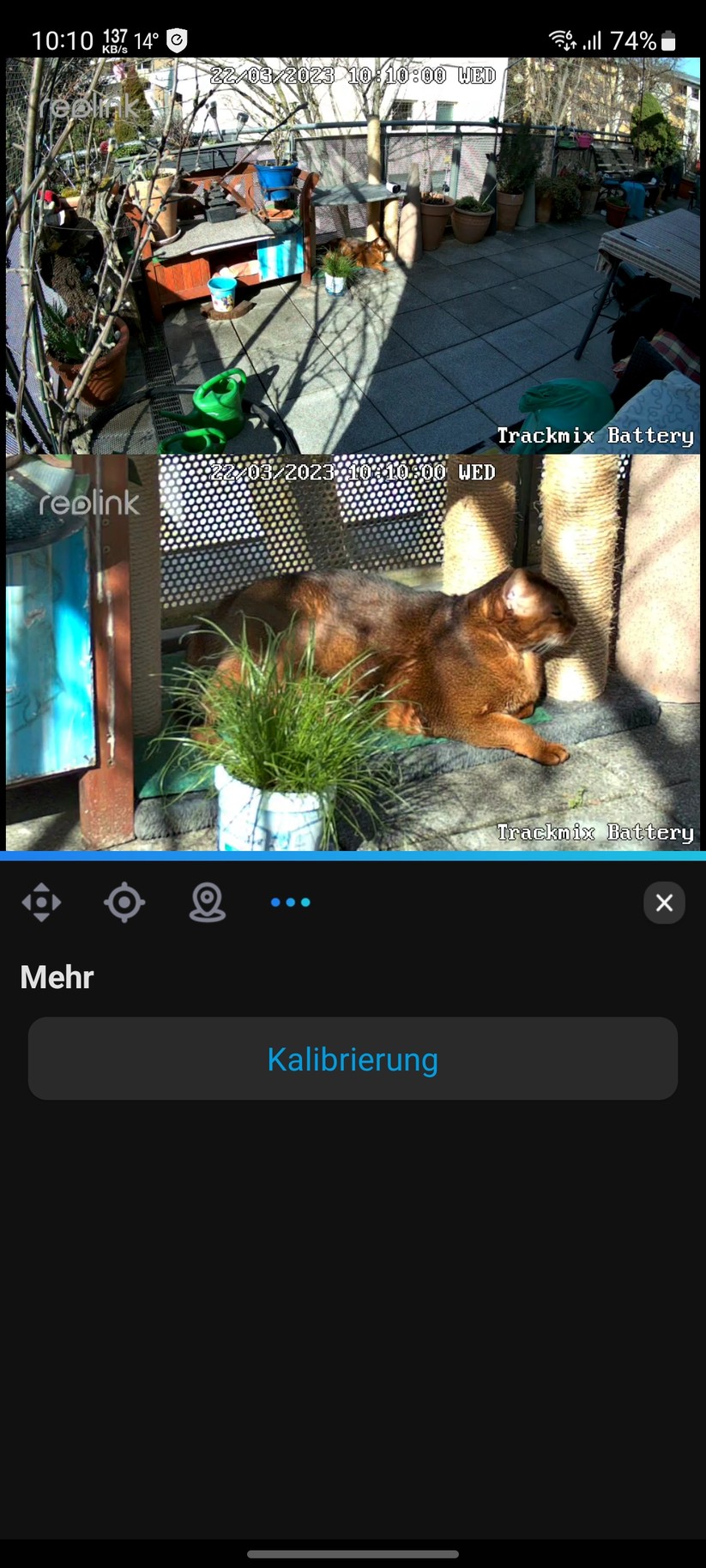Select the telephoto camera feed with the cat
706x1568 pixels.
click(353, 652)
